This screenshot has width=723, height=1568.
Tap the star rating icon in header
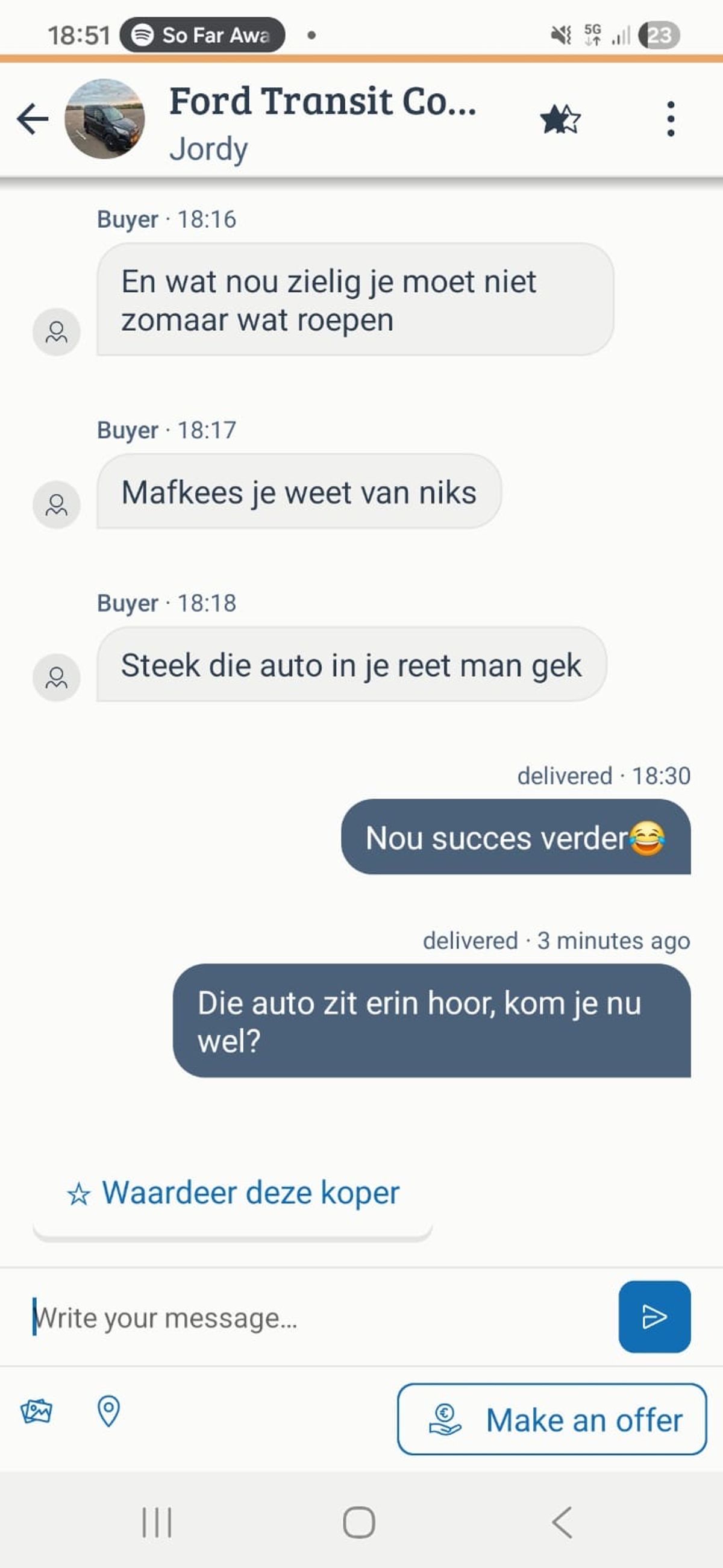560,119
